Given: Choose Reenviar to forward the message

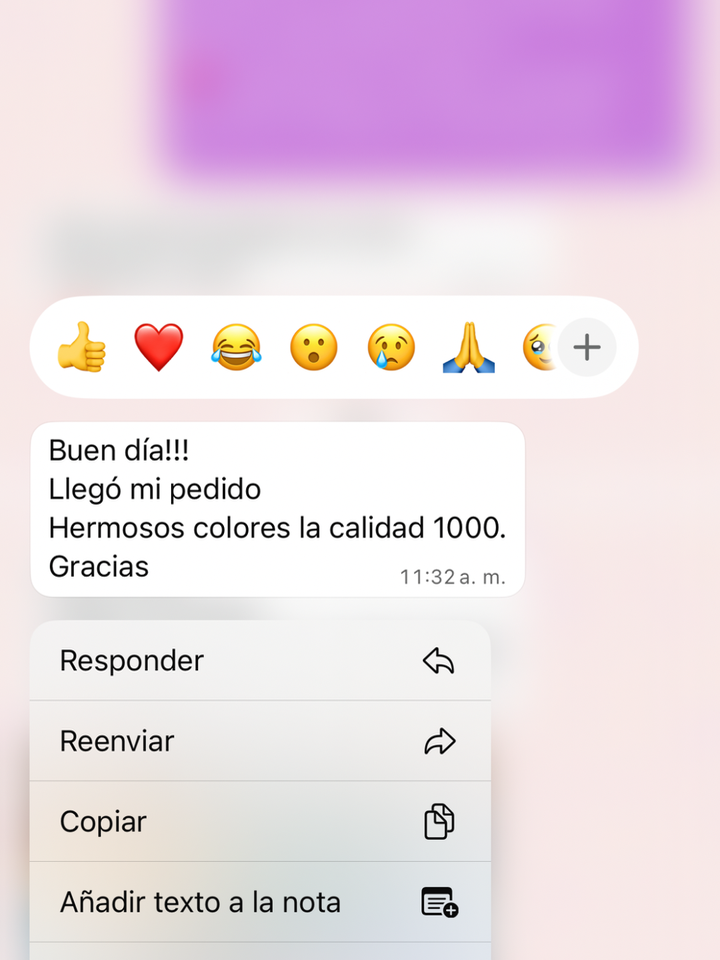Looking at the screenshot, I should 260,741.
